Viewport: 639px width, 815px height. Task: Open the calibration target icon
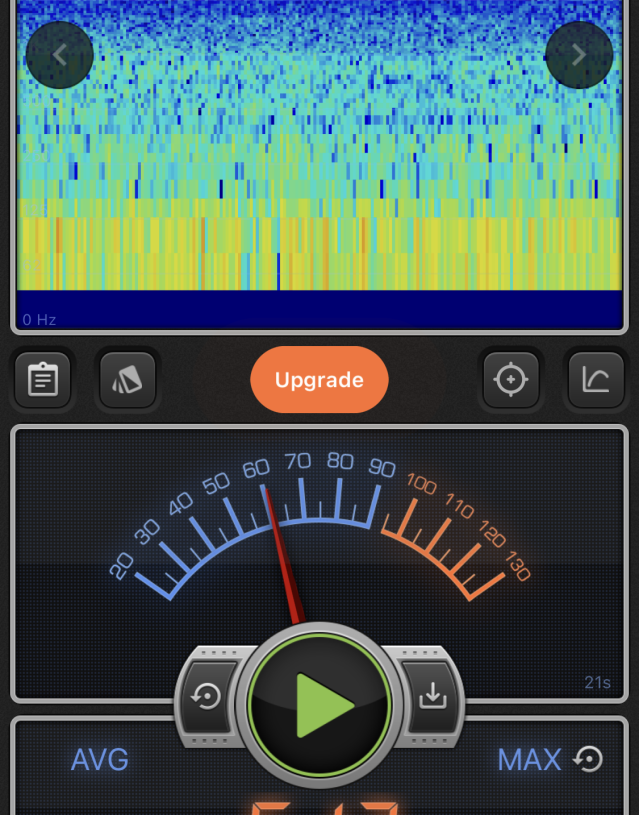point(511,380)
